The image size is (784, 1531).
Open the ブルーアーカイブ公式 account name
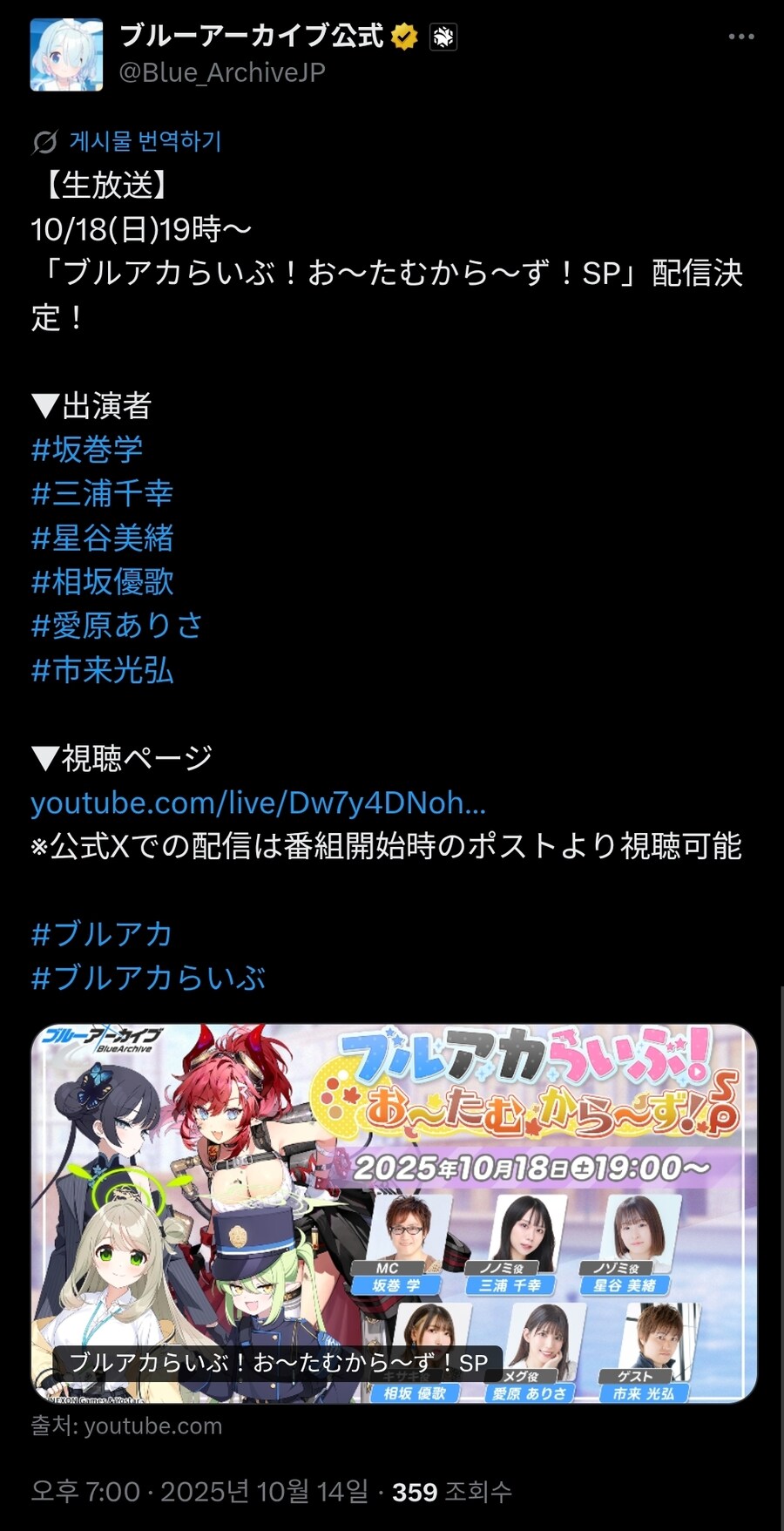click(251, 36)
